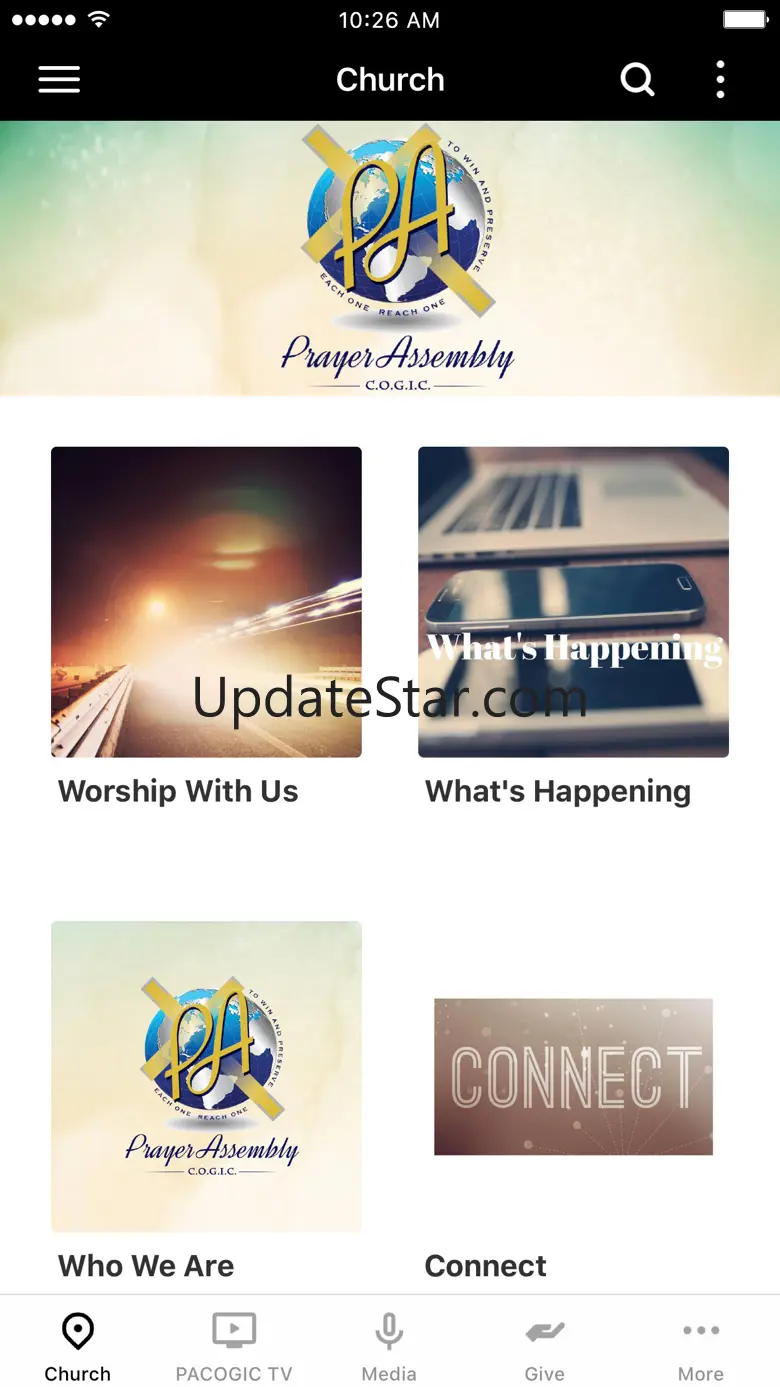The height and width of the screenshot is (1387, 780).
Task: Open the search magnifier icon
Action: click(x=637, y=80)
